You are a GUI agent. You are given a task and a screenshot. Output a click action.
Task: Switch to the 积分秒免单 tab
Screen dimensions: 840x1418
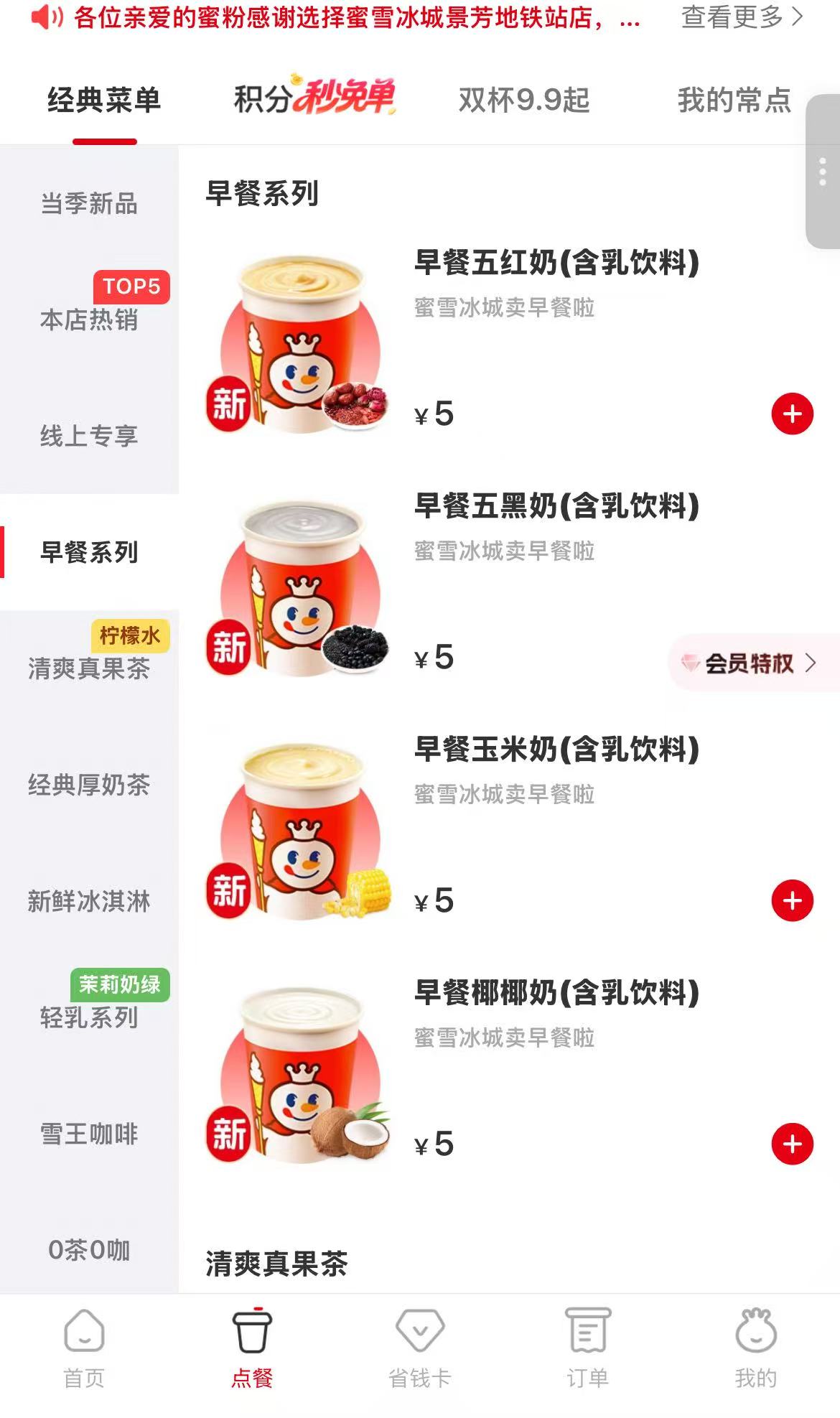click(x=314, y=98)
